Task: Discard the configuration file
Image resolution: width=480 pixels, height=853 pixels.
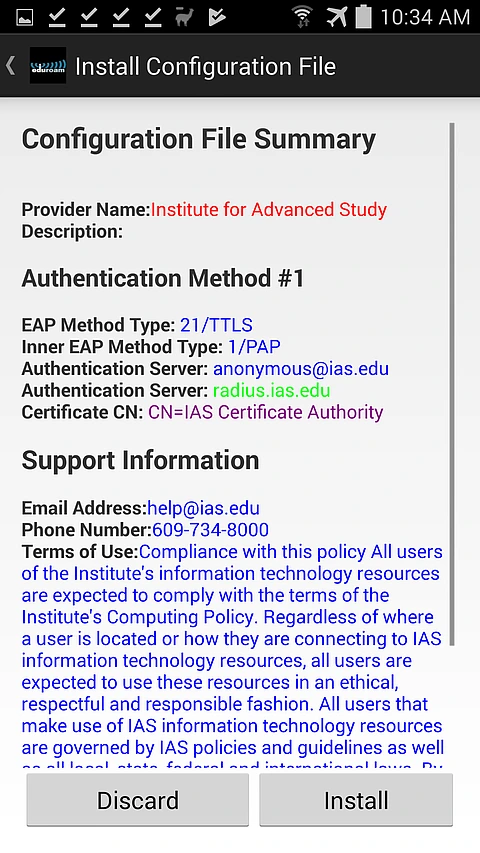Action: coord(138,800)
